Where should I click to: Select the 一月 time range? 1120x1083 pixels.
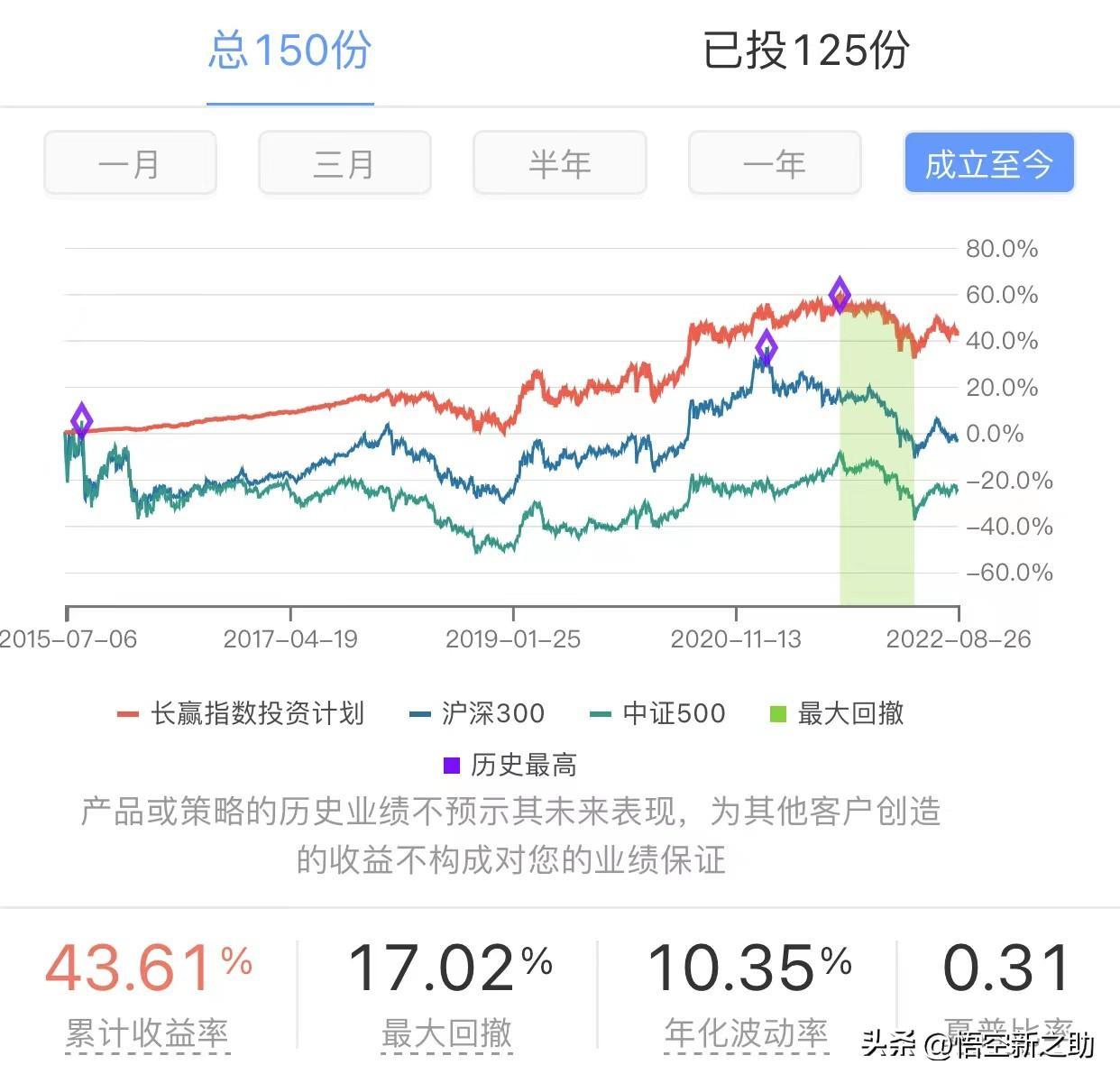(x=130, y=164)
